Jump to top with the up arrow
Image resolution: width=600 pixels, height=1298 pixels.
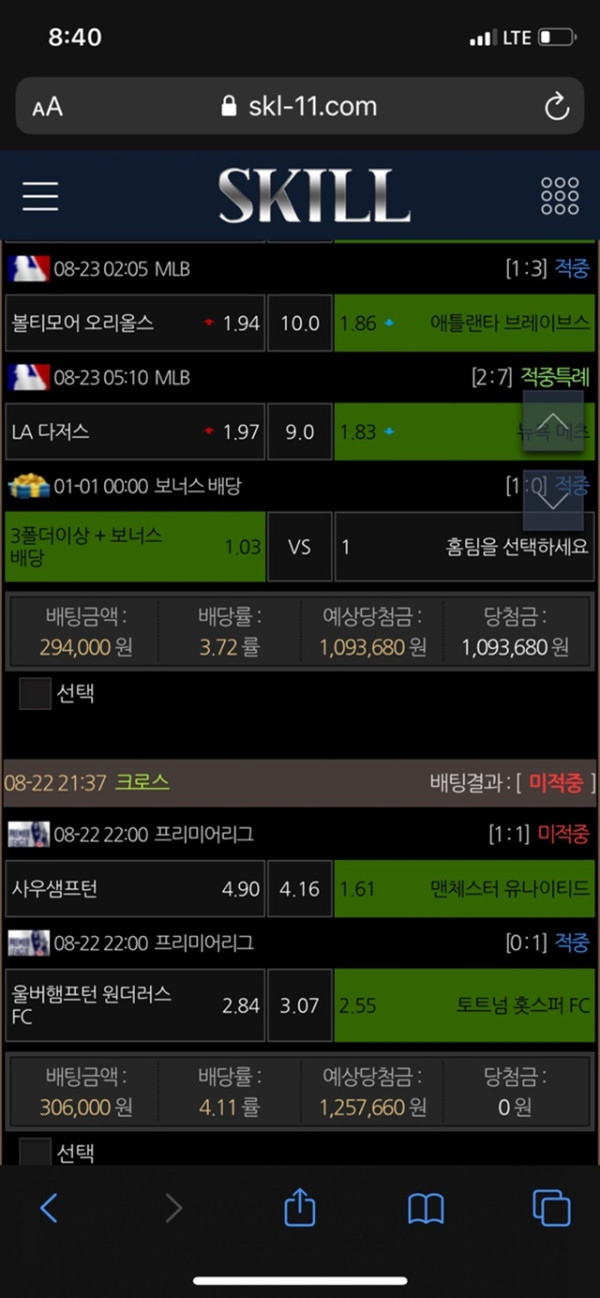tap(552, 420)
